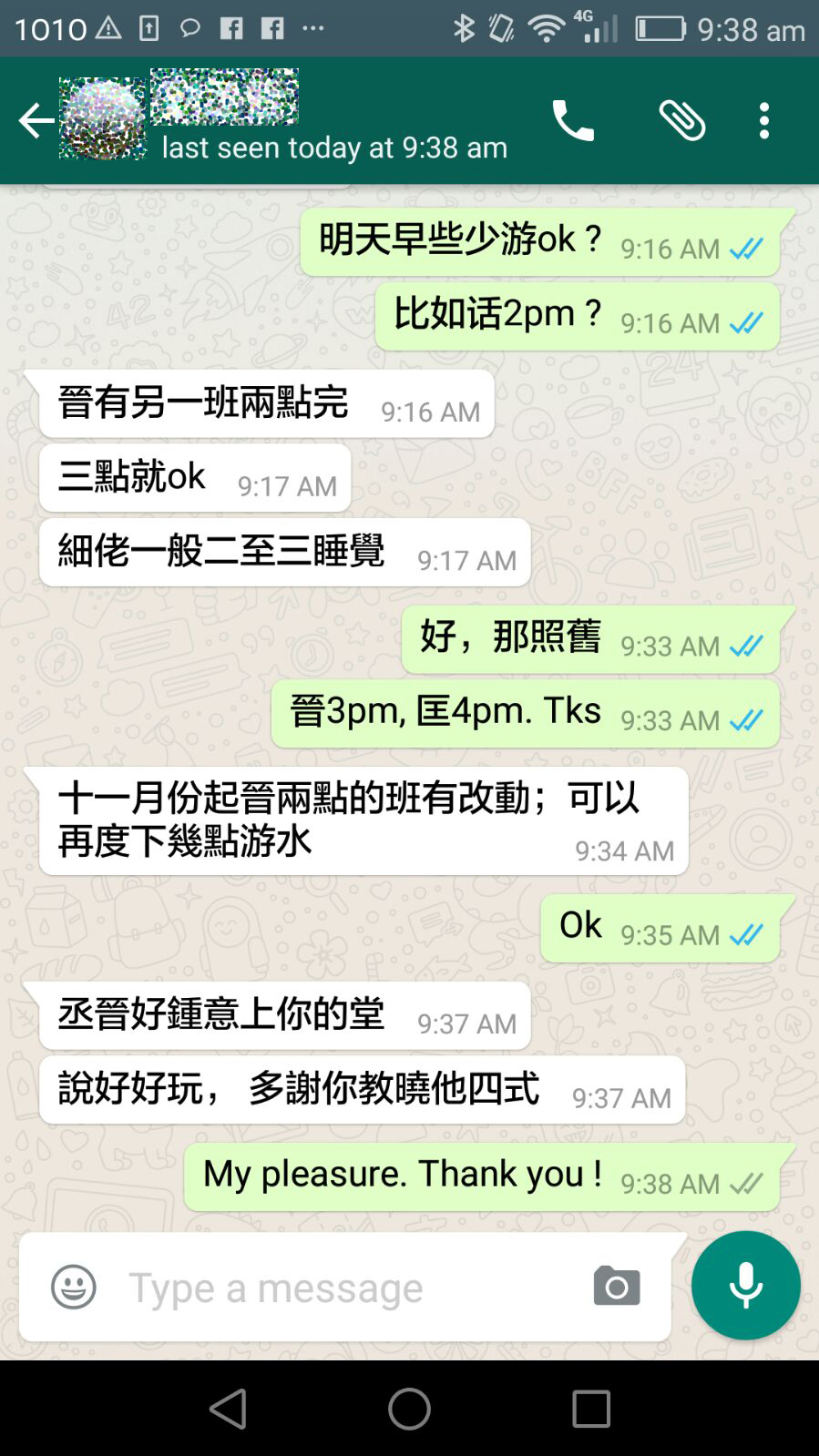Open the three-dot overflow menu
Viewport: 819px width, 1456px height.
click(x=764, y=120)
